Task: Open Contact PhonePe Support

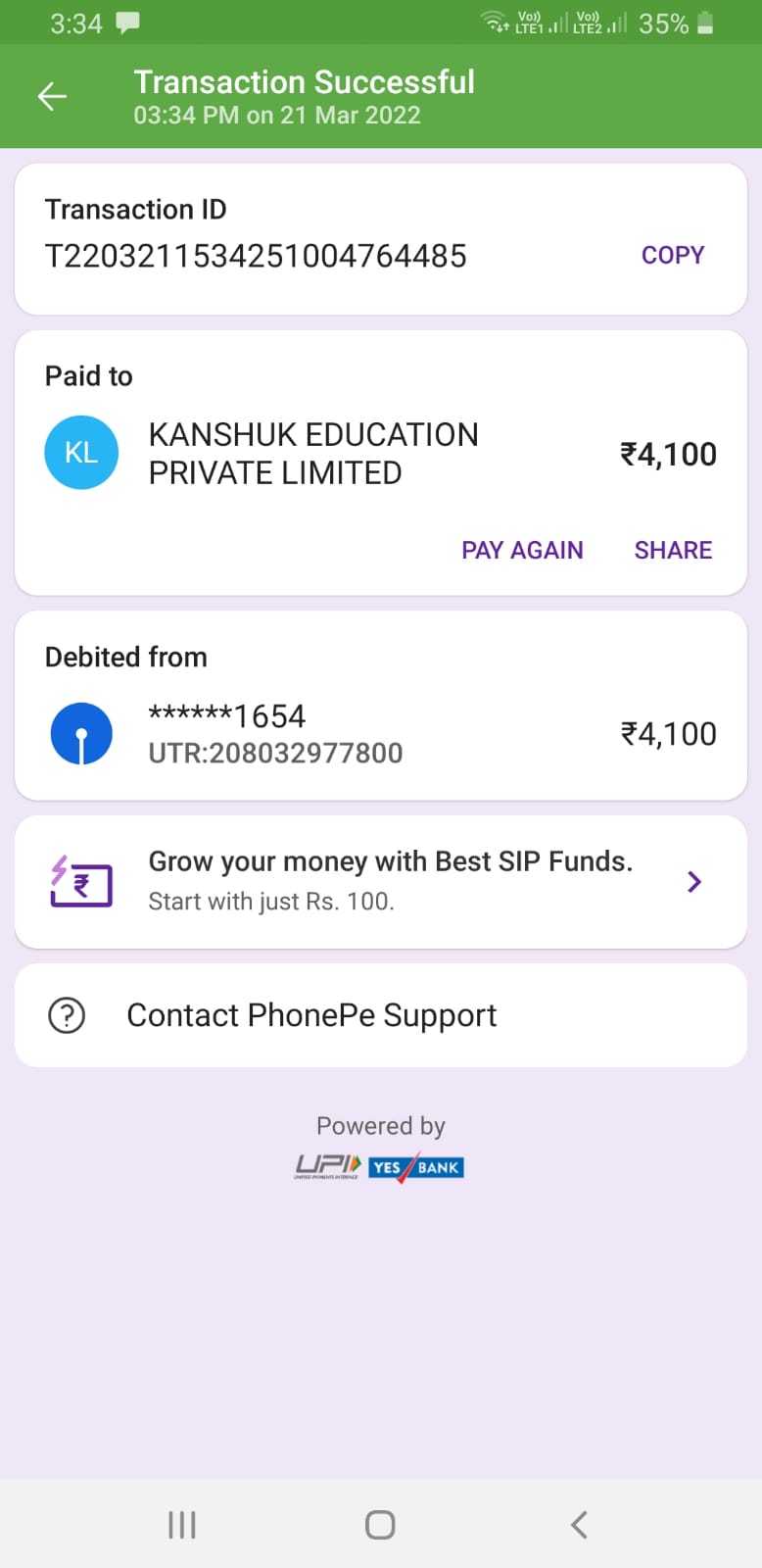Action: (381, 1015)
